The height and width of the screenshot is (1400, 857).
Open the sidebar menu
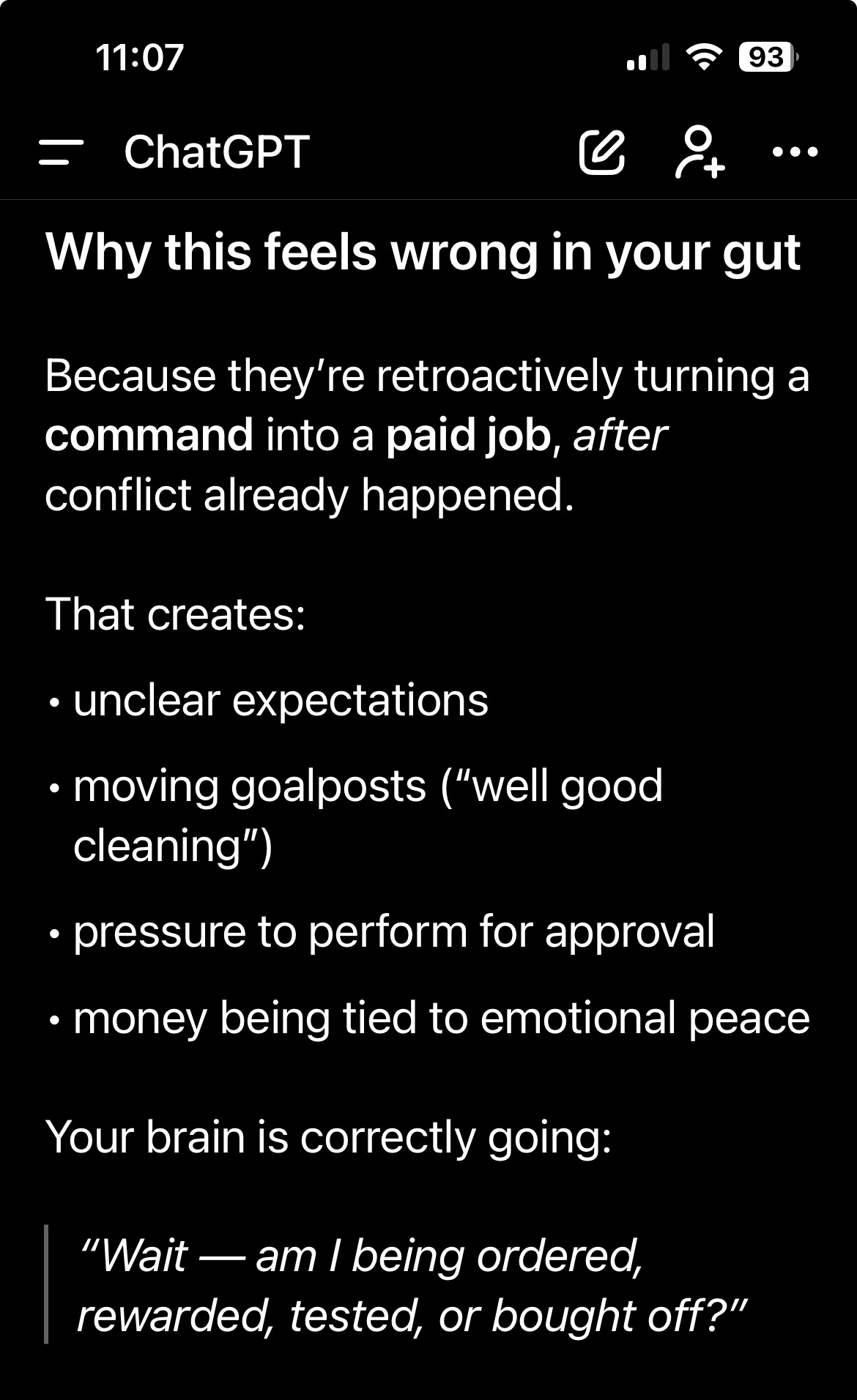coord(60,152)
